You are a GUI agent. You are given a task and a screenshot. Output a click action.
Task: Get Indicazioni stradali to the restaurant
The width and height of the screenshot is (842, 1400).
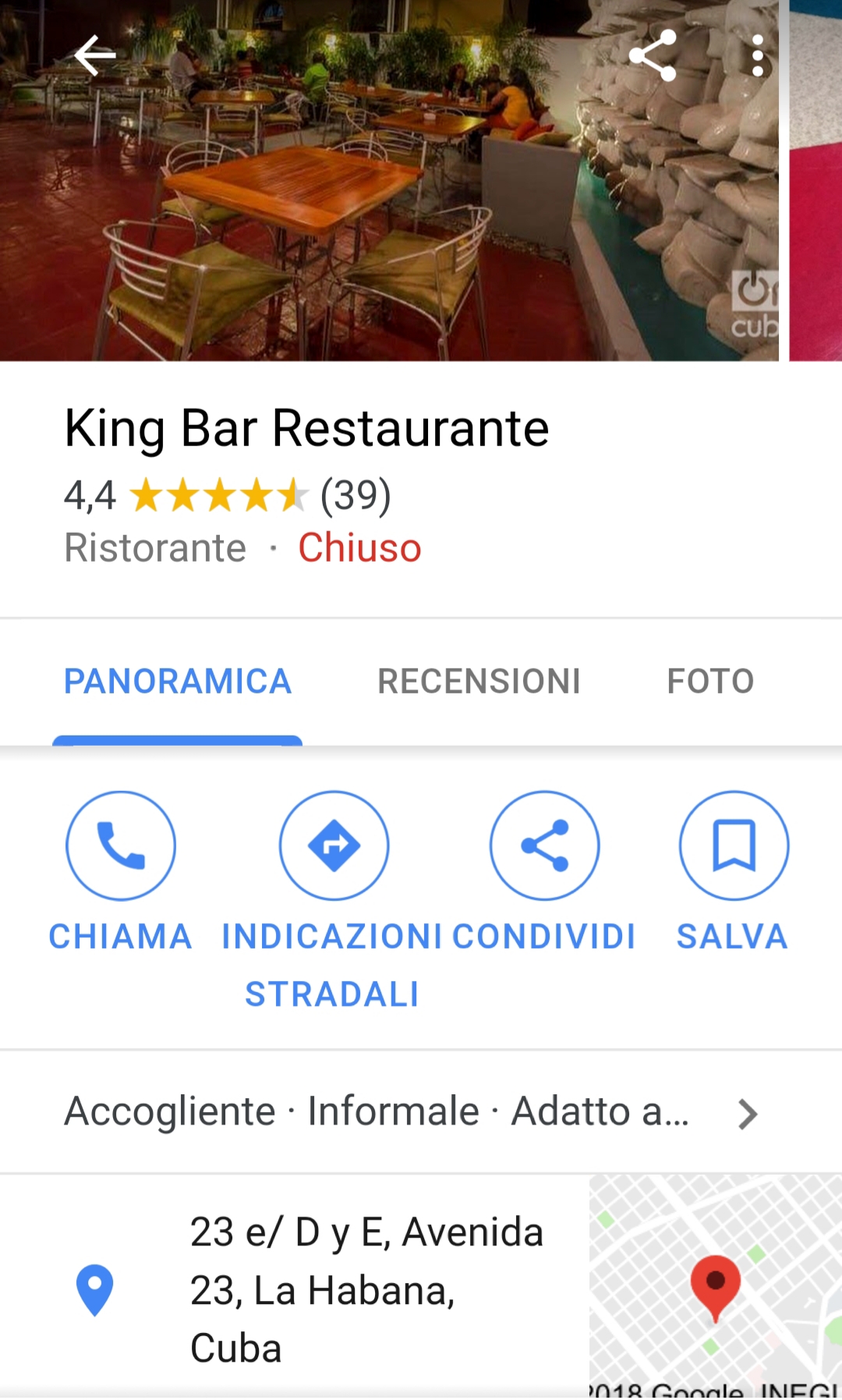tap(334, 846)
